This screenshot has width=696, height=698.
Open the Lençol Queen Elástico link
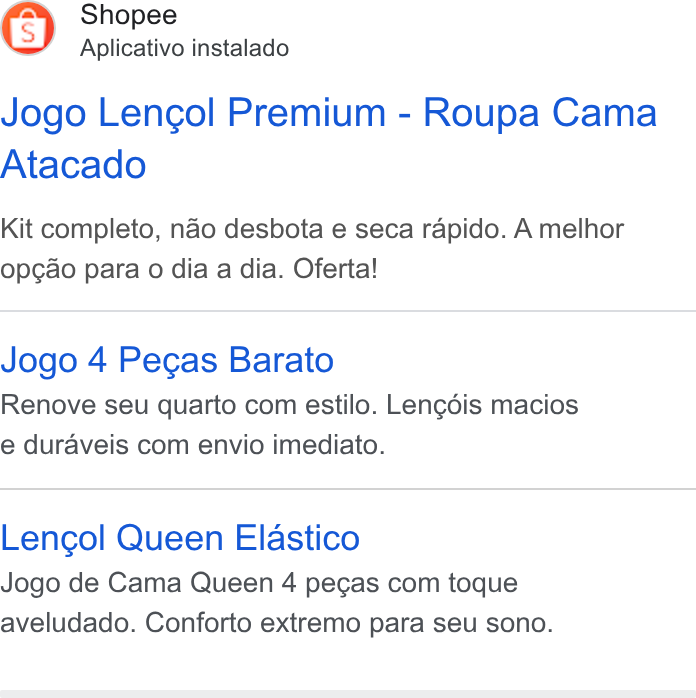point(180,538)
